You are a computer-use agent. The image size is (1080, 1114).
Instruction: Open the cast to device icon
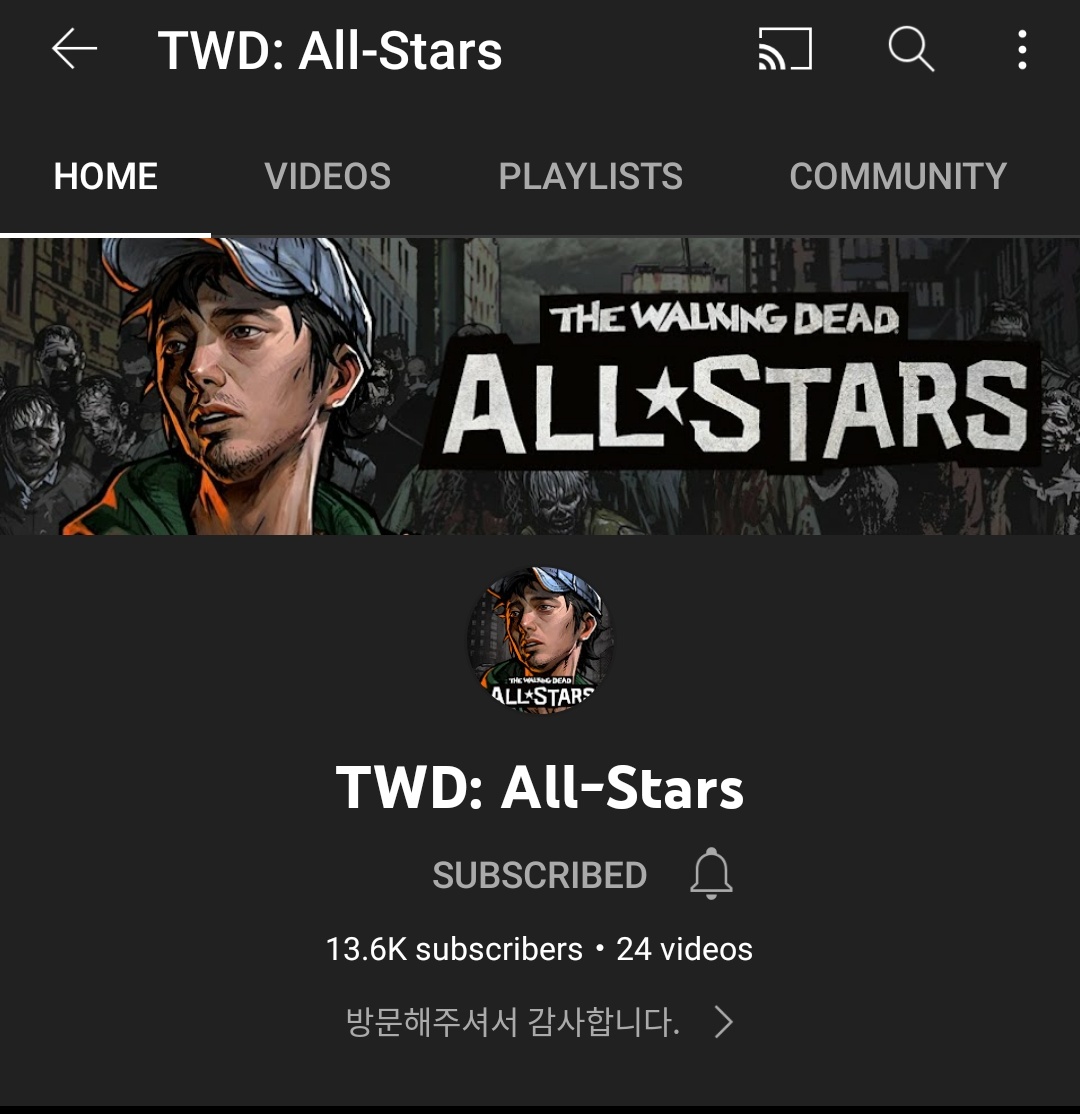coord(784,49)
